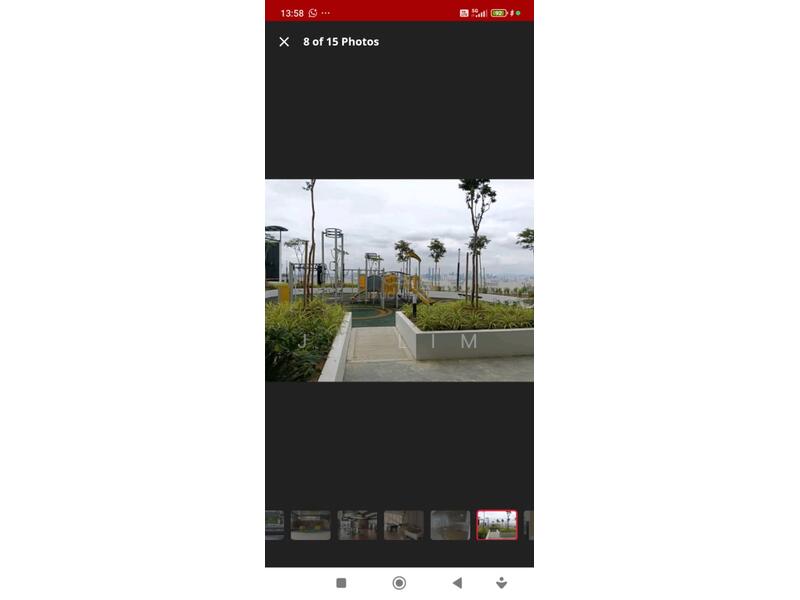Tap the enlarged playground photo

(x=399, y=280)
